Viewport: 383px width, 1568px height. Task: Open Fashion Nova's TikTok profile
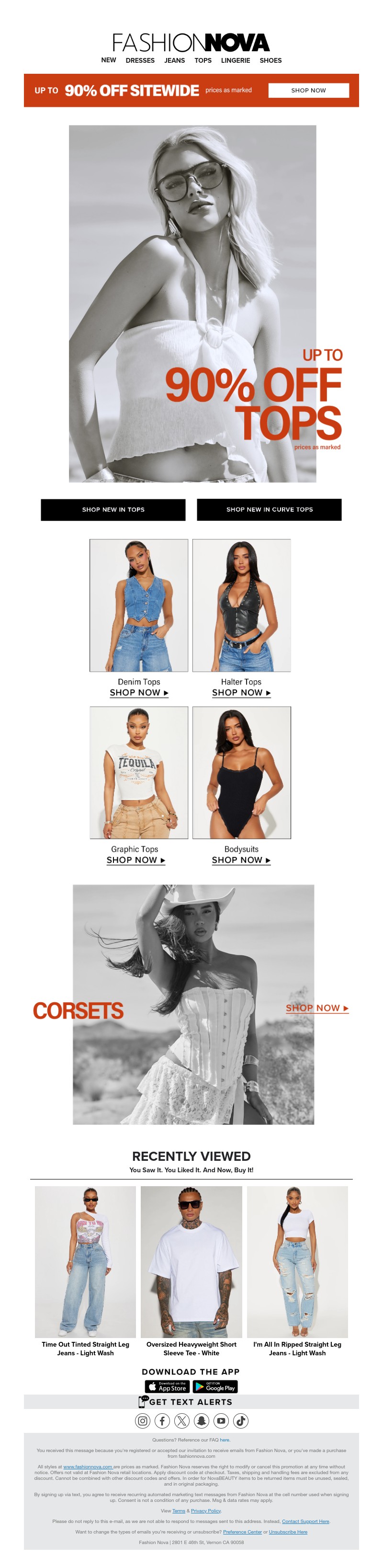click(241, 1421)
